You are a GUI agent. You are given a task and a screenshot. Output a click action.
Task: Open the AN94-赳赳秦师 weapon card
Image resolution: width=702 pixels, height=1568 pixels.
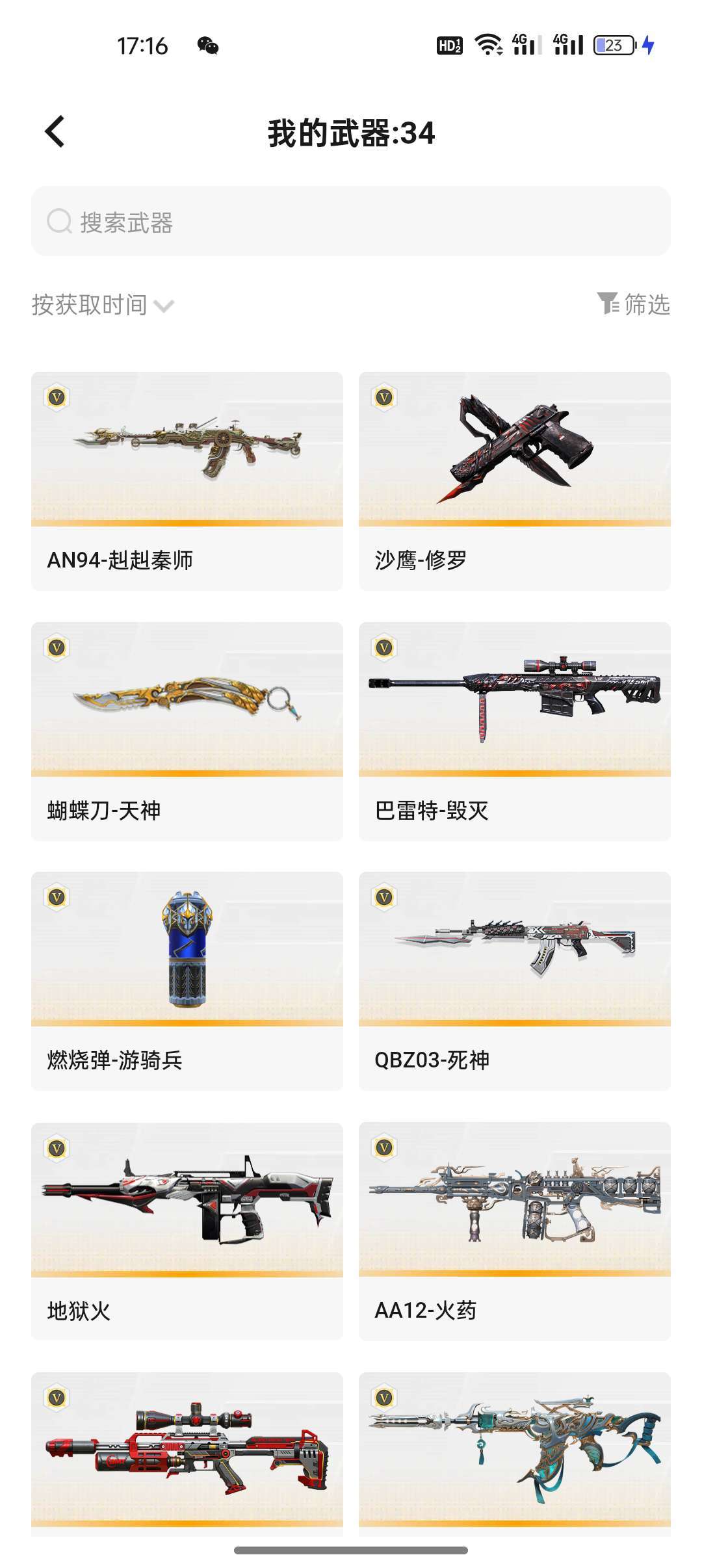[187, 481]
